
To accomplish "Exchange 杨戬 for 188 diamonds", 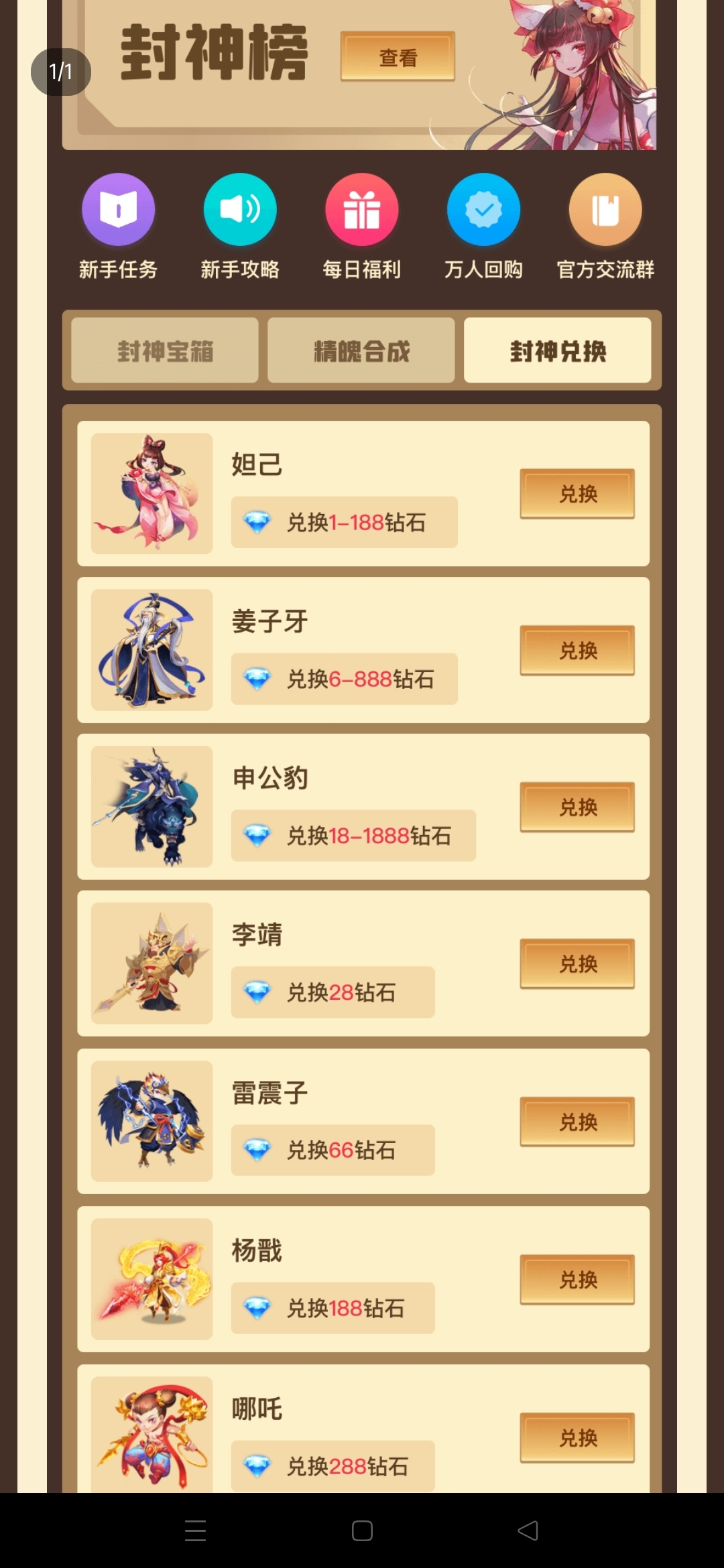I will tap(577, 1280).
